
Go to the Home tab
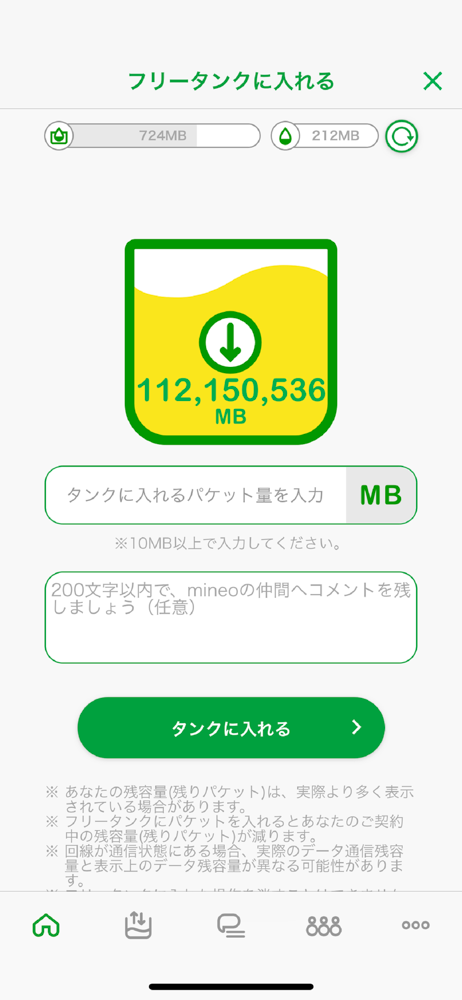coord(46,925)
